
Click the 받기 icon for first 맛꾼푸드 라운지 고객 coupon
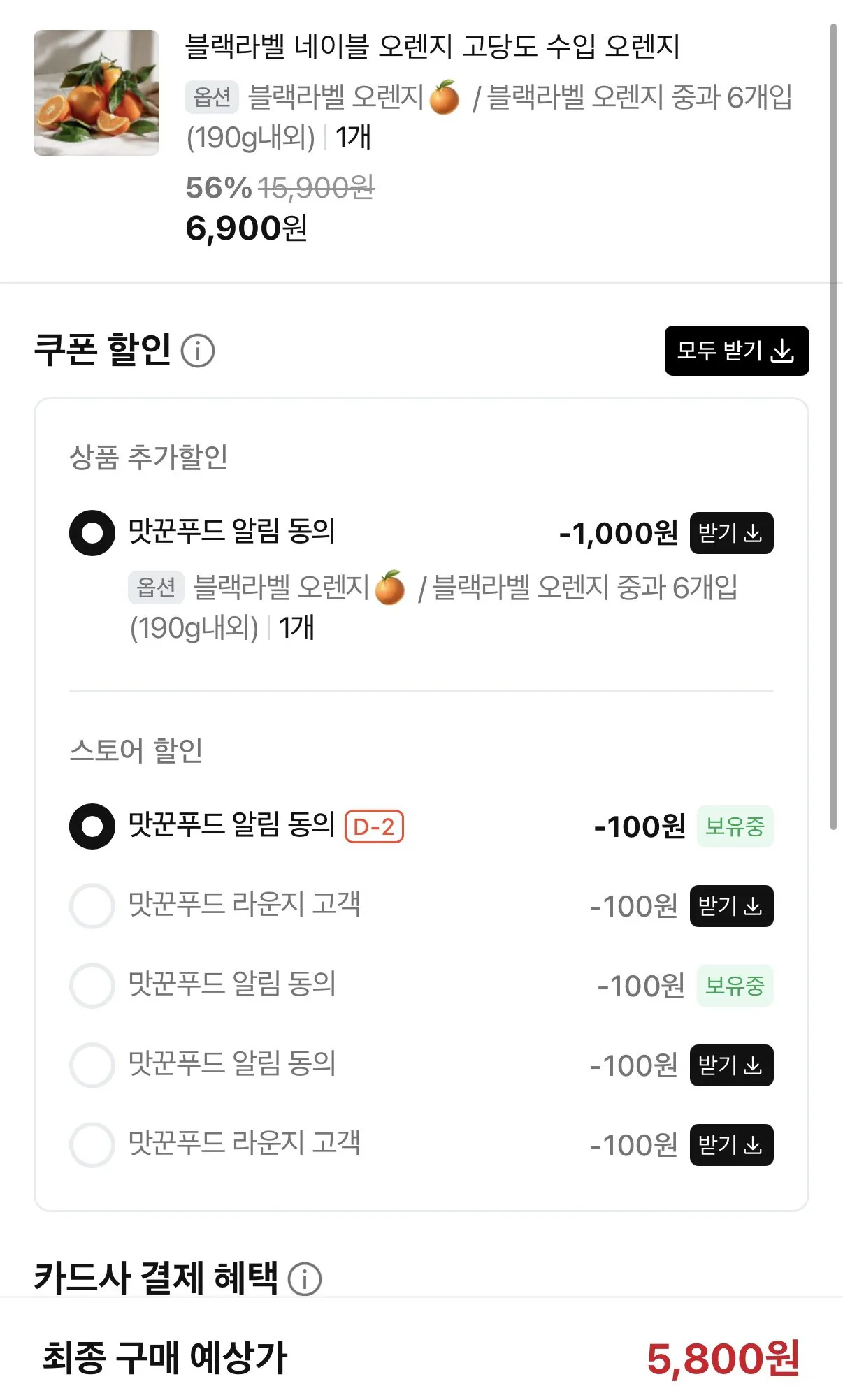(x=751, y=907)
